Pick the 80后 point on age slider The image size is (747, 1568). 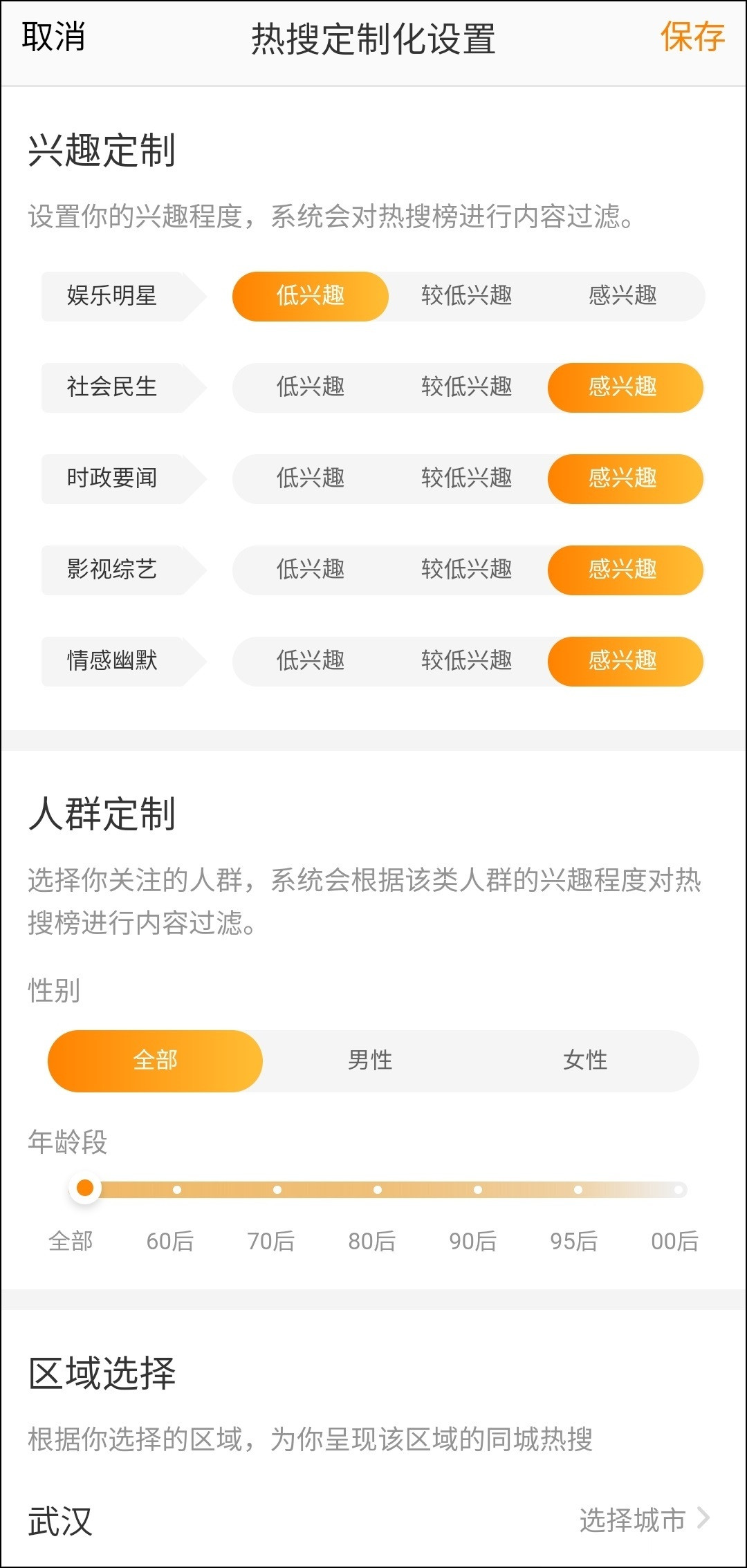378,1190
